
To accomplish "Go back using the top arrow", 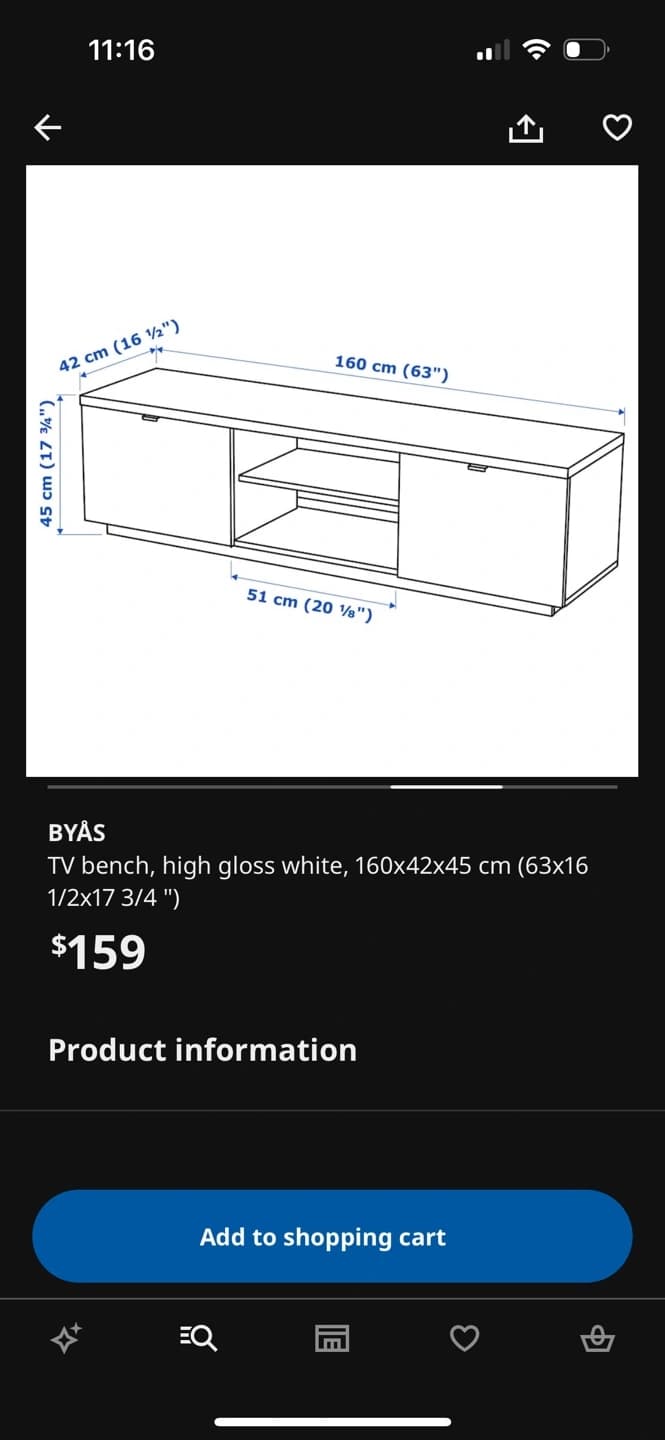I will pyautogui.click(x=48, y=127).
